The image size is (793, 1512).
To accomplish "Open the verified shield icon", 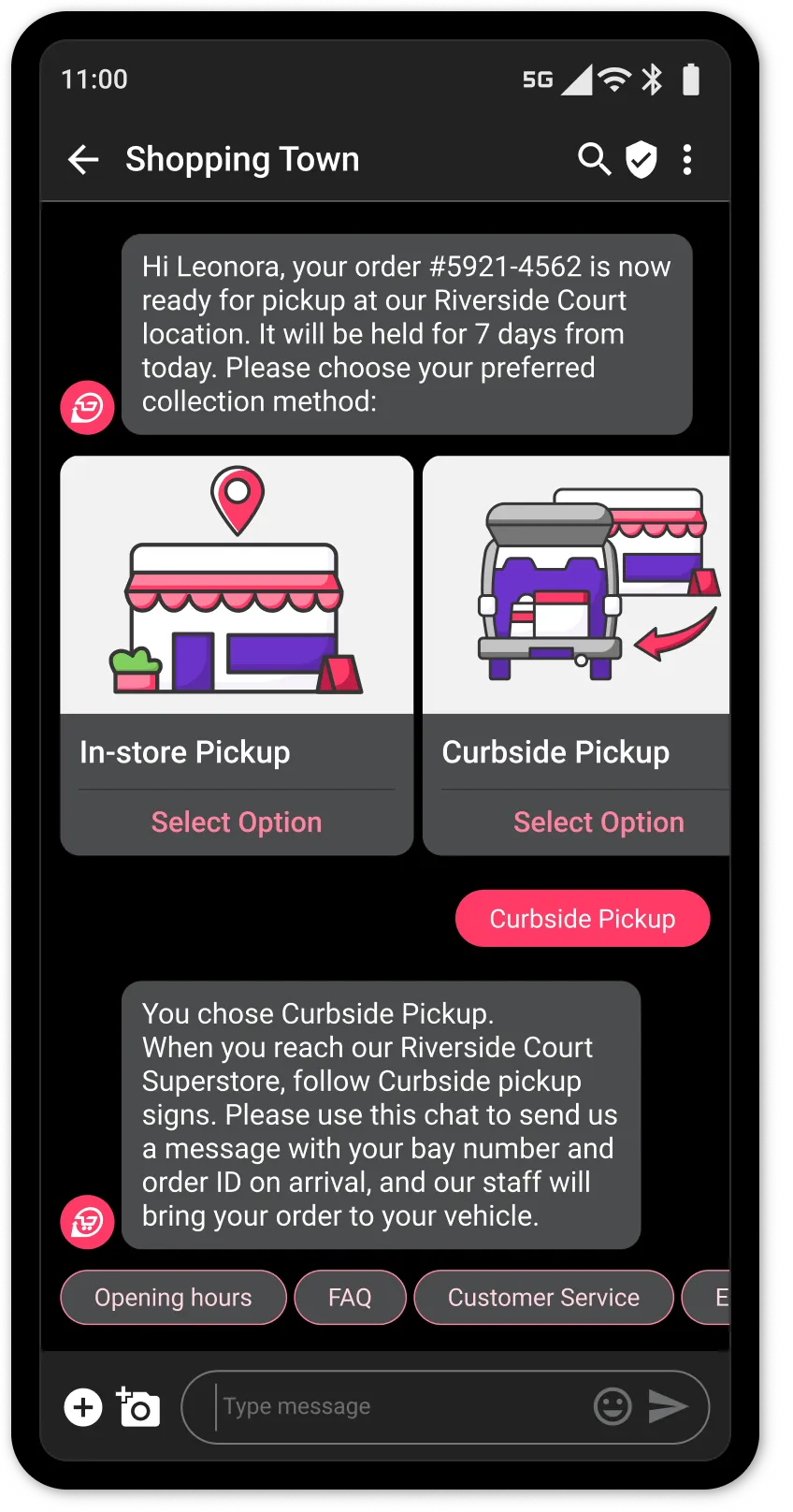I will (642, 160).
